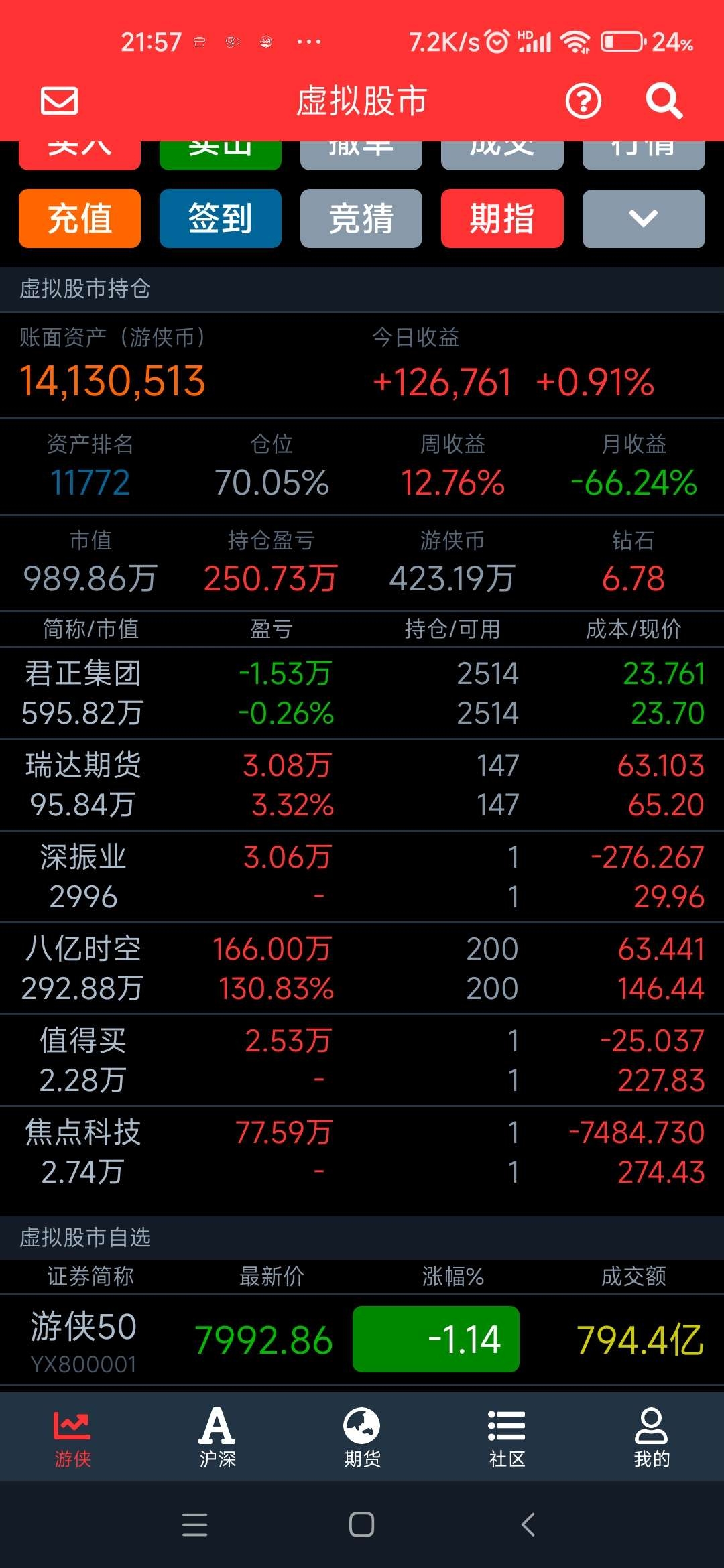Expand more options with the chevron button
This screenshot has width=724, height=1568.
(x=644, y=218)
